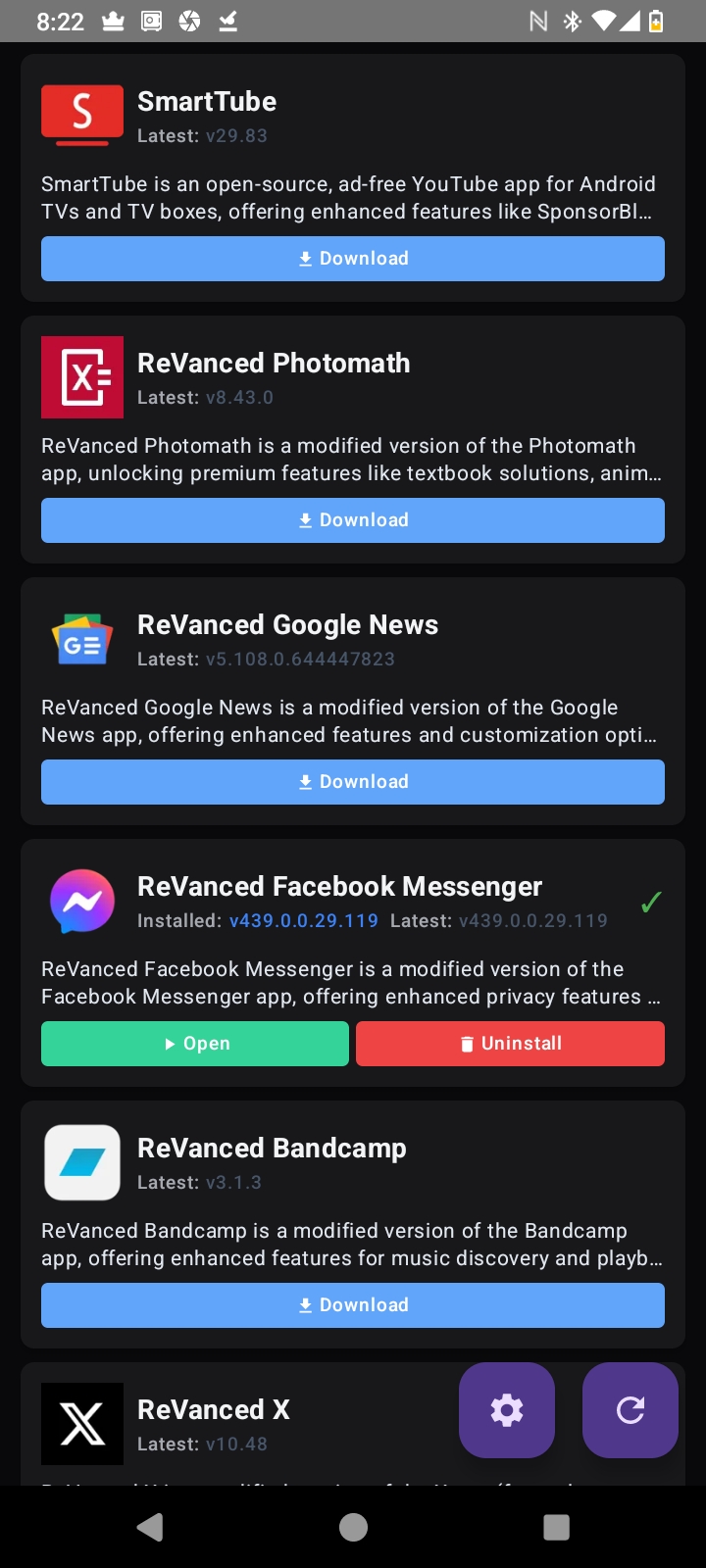Open settings with the gear button
The height and width of the screenshot is (1568, 706).
coord(507,1410)
